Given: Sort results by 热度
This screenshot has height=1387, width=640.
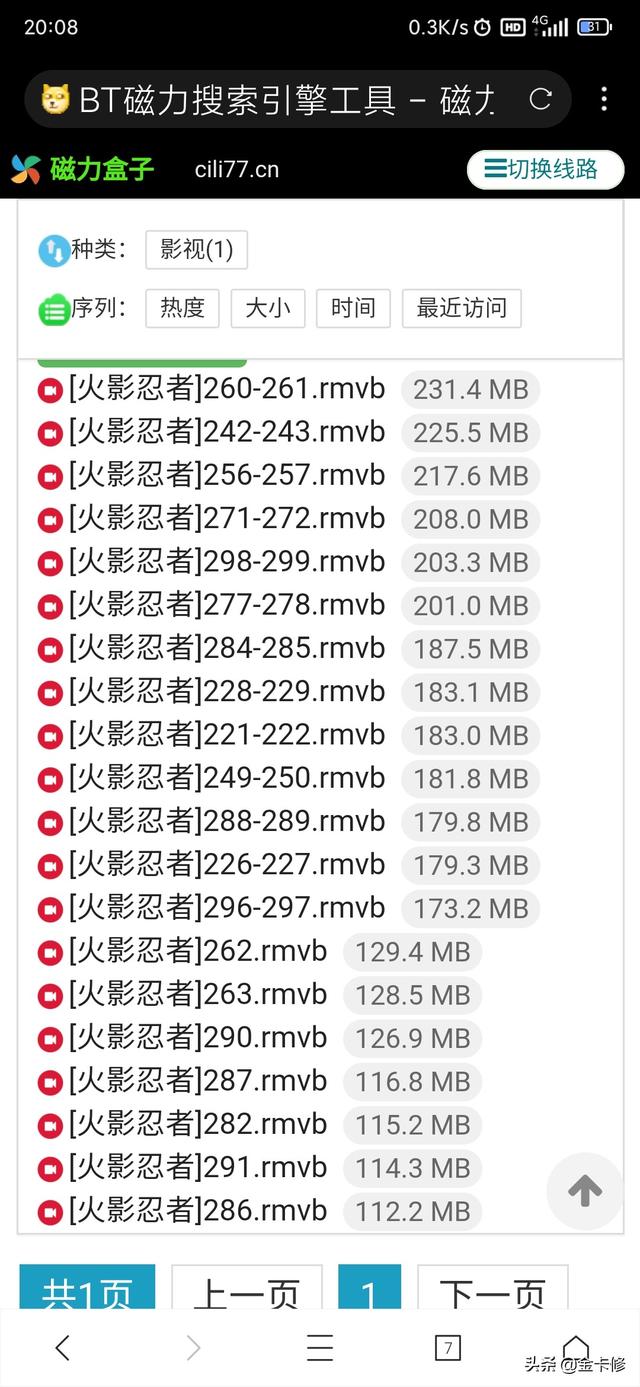Looking at the screenshot, I should (182, 308).
